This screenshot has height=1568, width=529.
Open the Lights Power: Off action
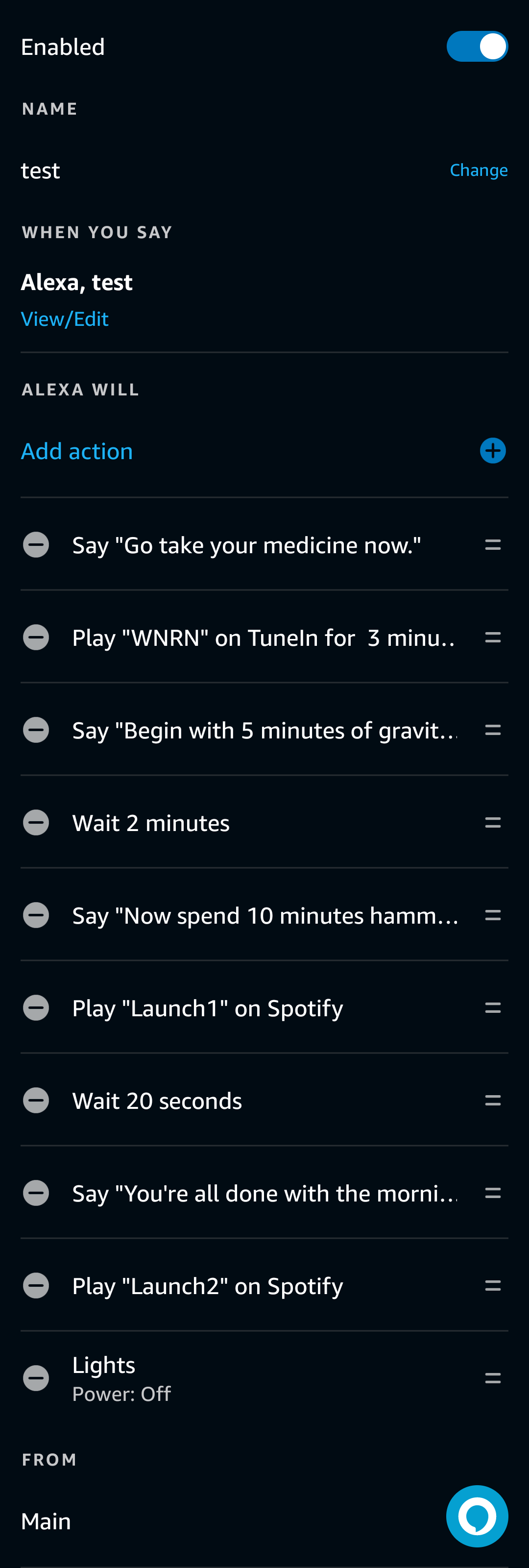pos(122,1378)
